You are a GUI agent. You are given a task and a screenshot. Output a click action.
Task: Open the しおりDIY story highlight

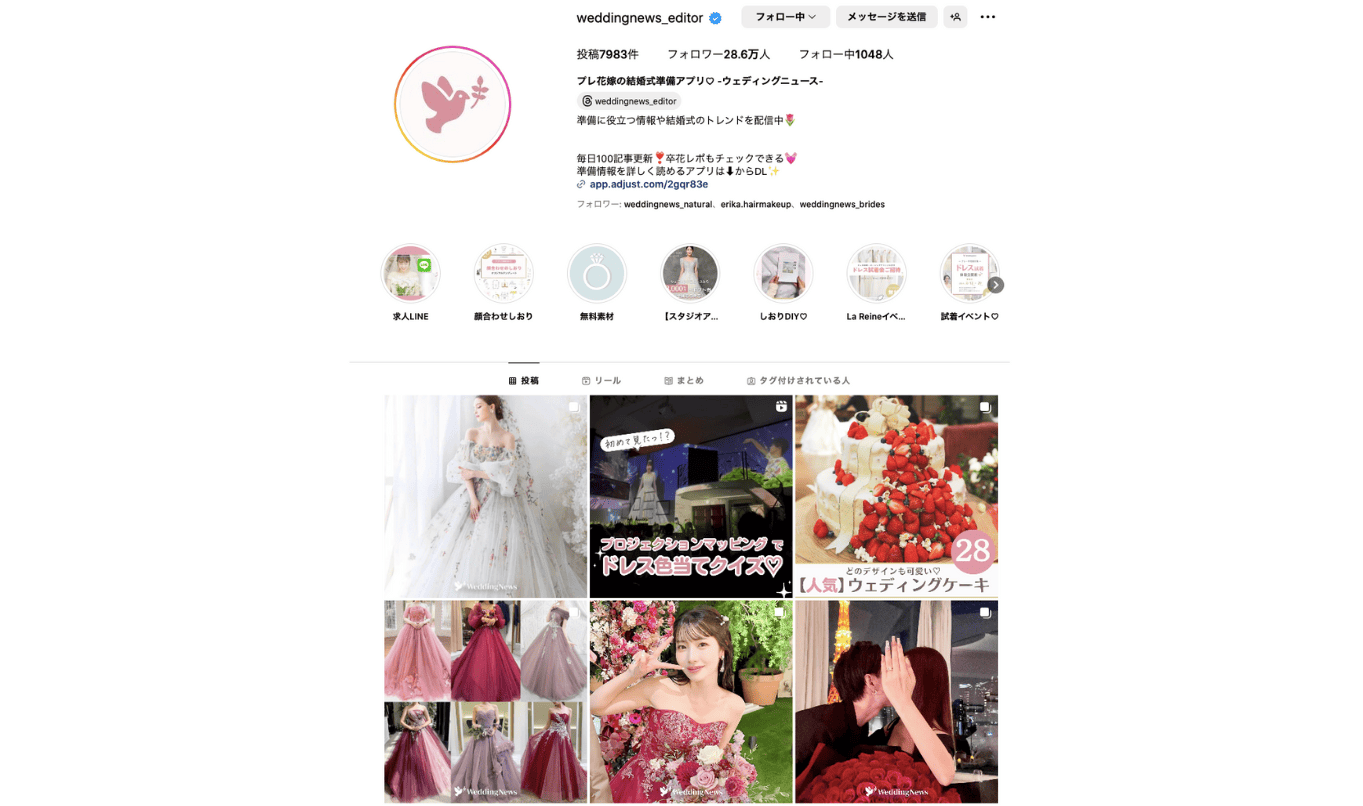pyautogui.click(x=782, y=274)
